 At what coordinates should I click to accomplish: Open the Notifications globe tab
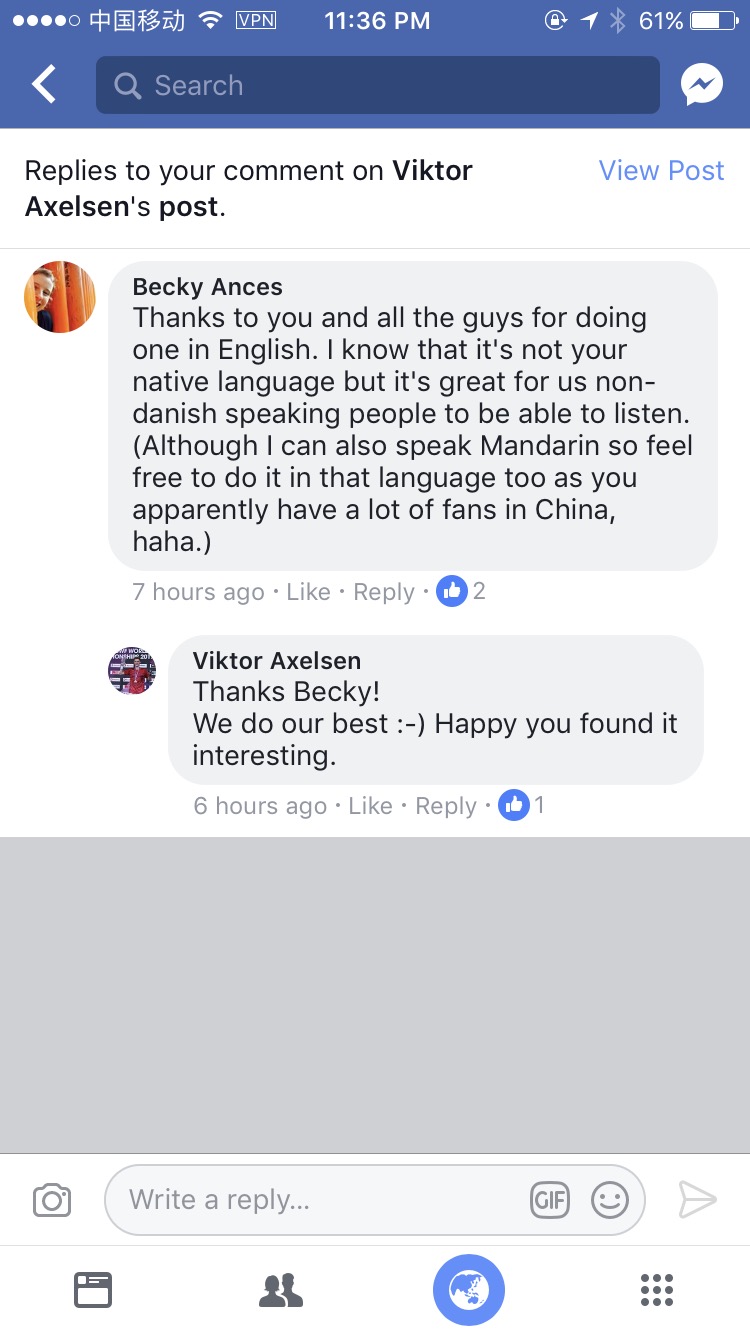click(x=469, y=1290)
